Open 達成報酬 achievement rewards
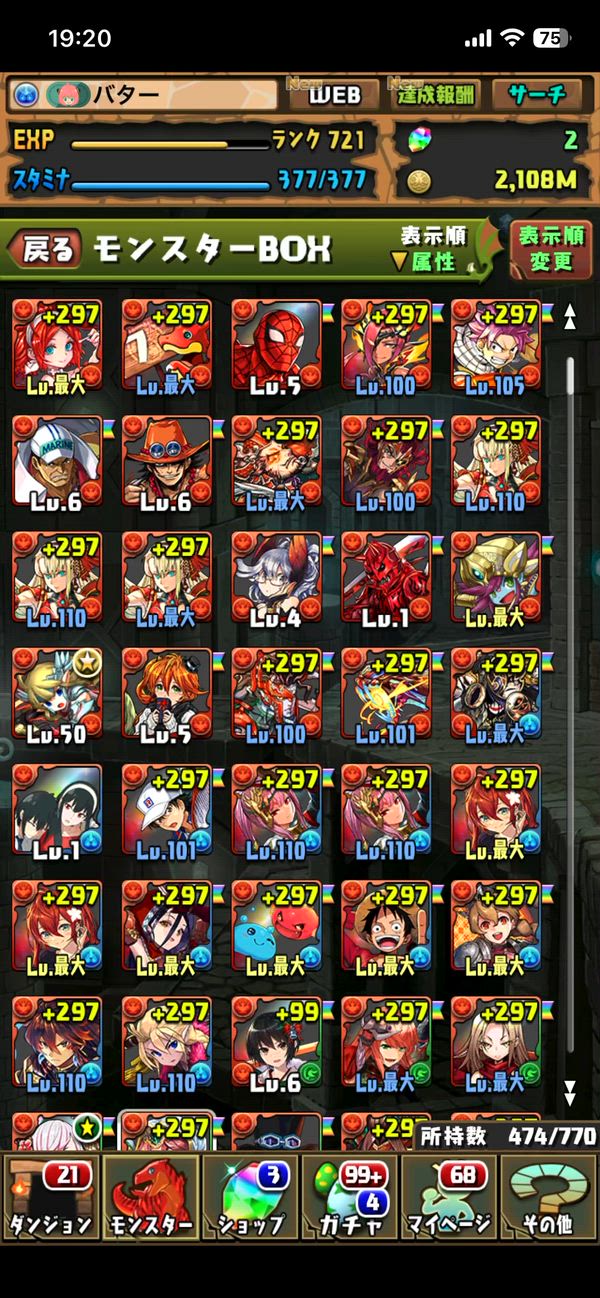 click(436, 96)
